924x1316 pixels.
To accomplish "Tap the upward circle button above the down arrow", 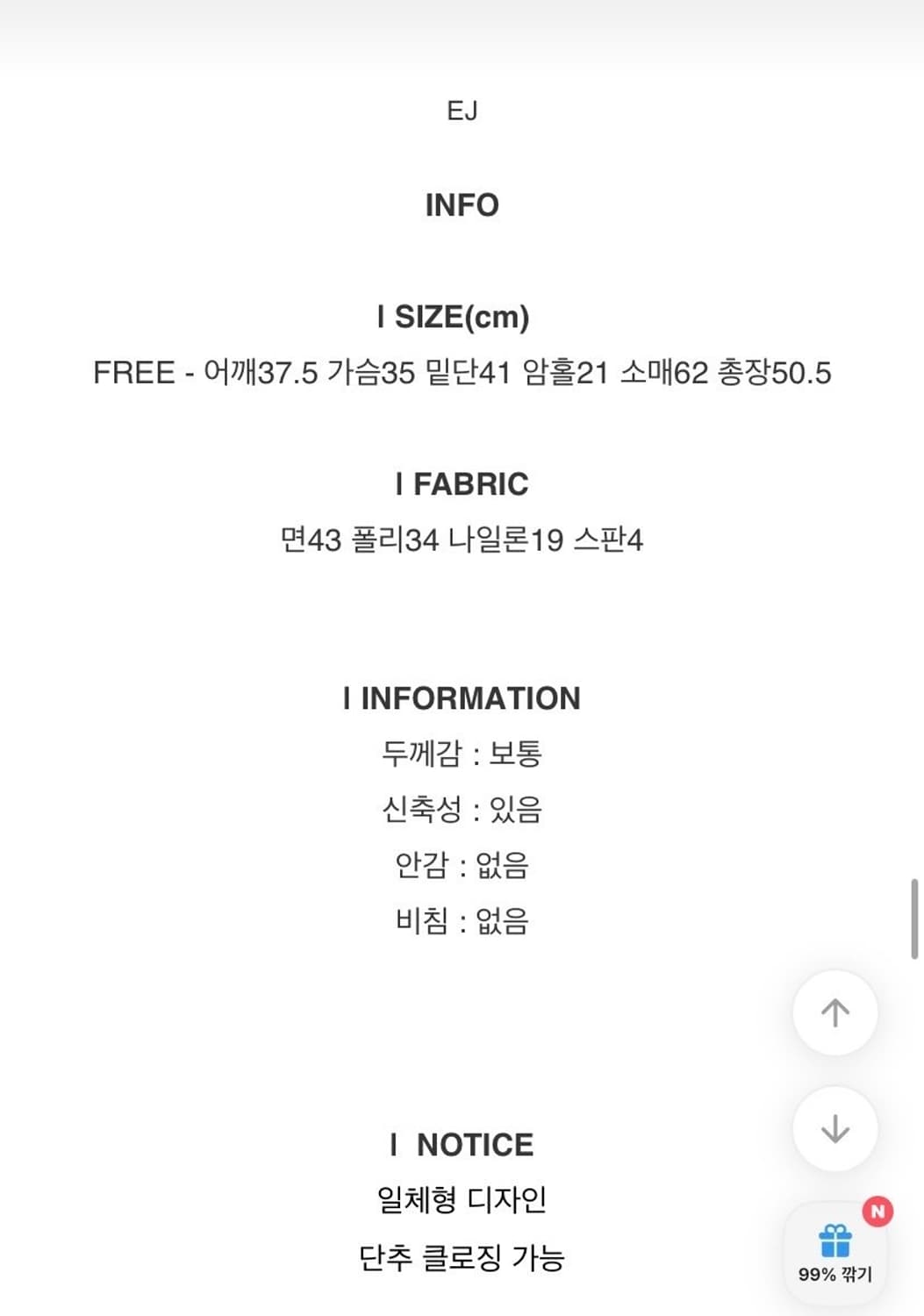I will pyautogui.click(x=834, y=1012).
